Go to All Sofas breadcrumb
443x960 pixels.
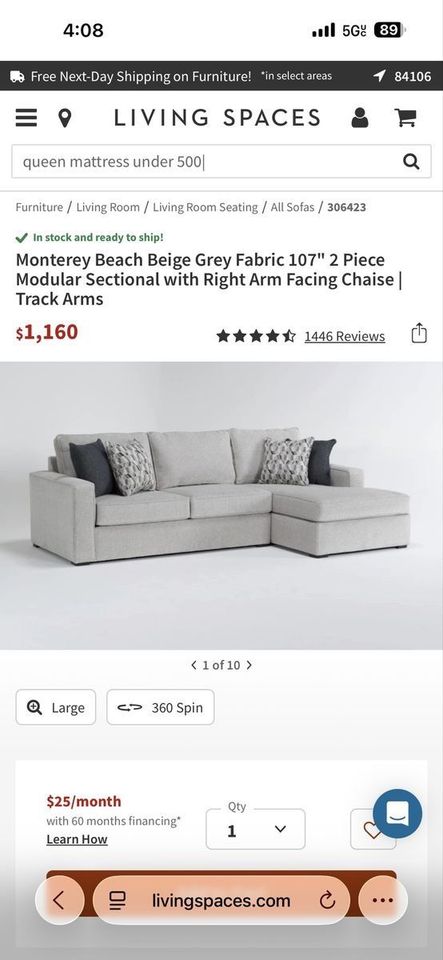point(292,207)
